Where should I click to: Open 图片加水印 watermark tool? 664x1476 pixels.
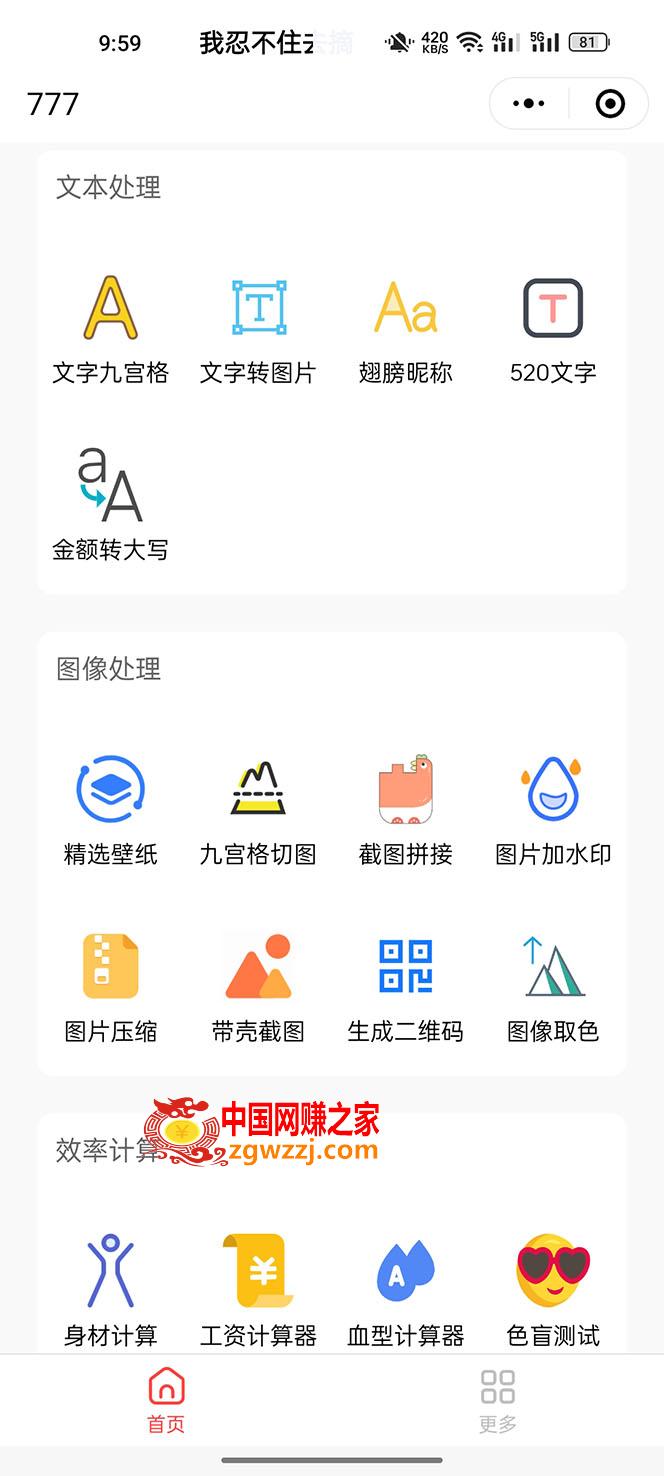(x=553, y=811)
